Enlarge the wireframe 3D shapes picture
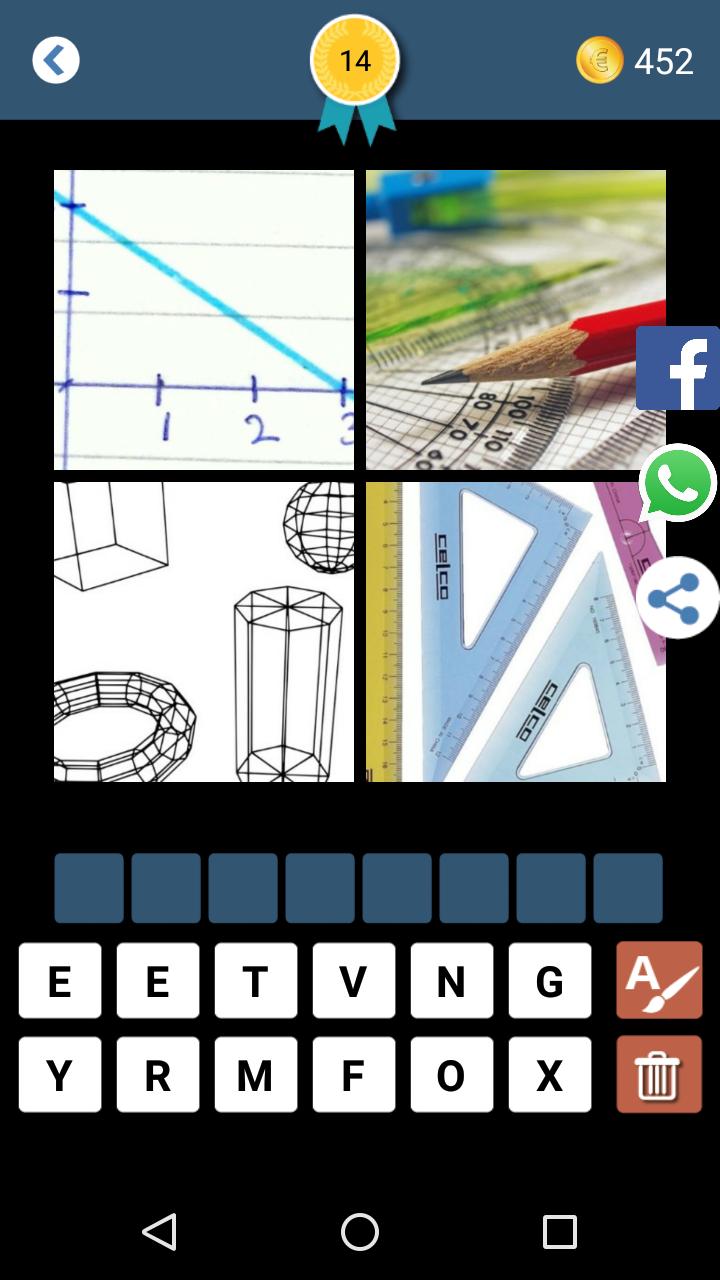This screenshot has height=1280, width=720. [x=204, y=632]
